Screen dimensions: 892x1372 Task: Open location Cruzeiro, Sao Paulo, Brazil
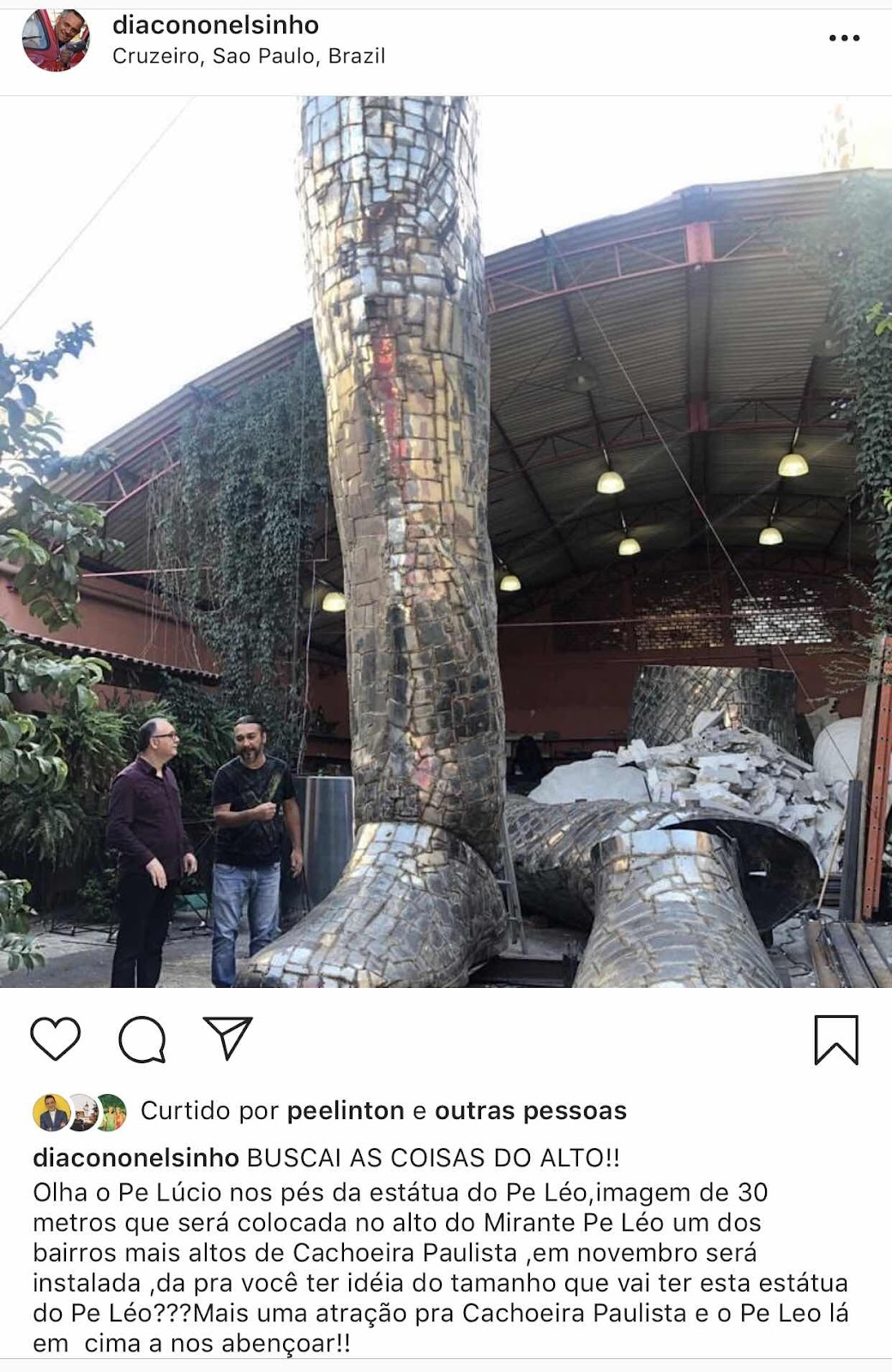click(x=249, y=57)
